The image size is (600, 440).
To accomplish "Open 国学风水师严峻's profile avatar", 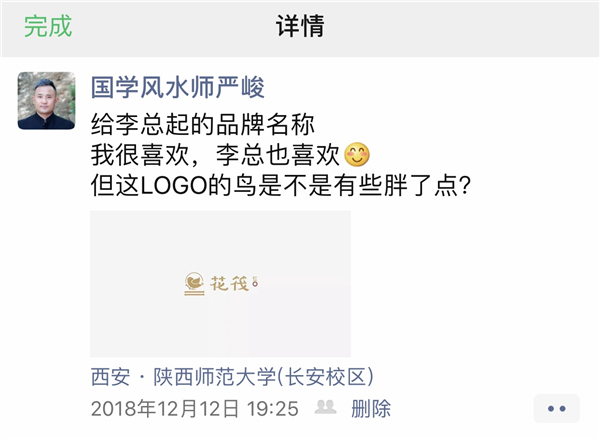I will coord(46,101).
